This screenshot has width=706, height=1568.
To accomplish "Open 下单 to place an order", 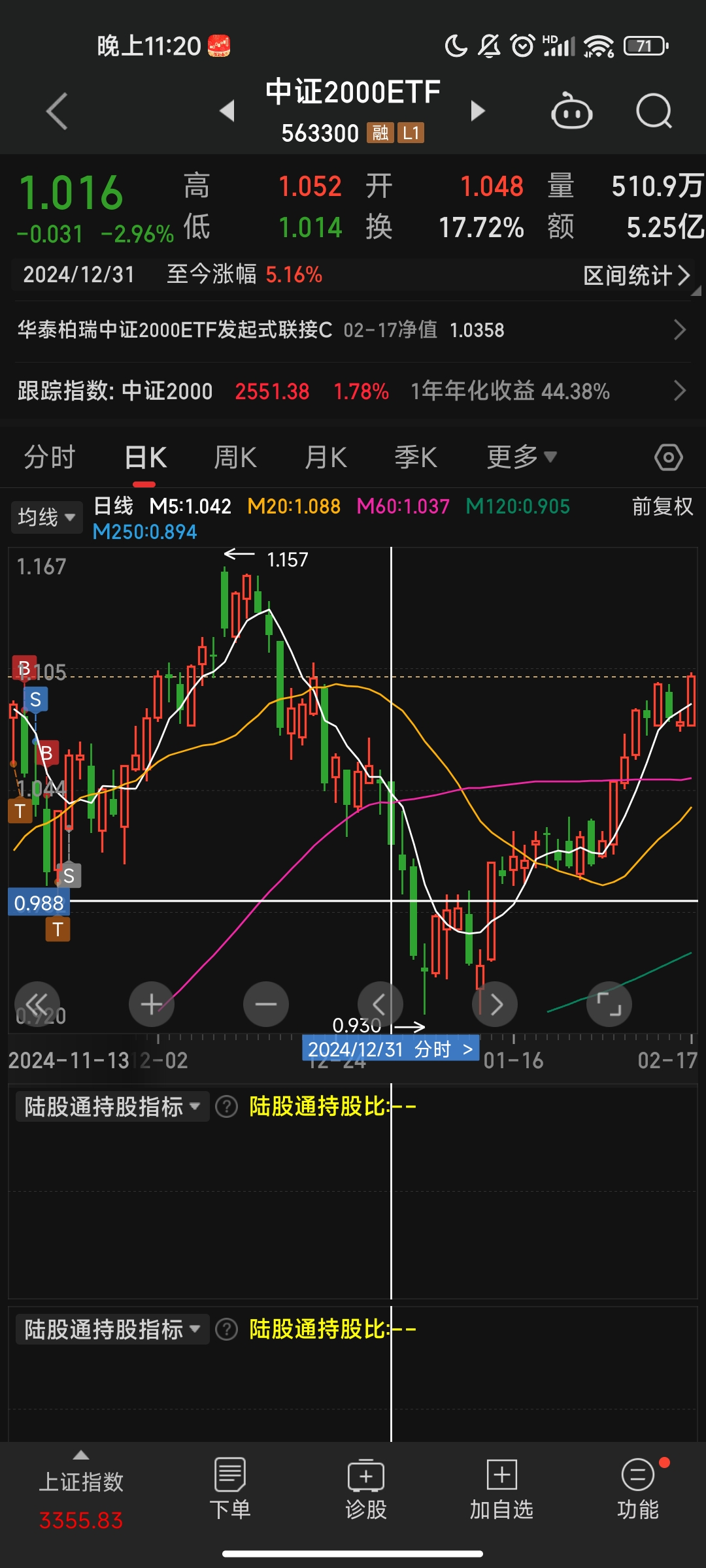I will tap(229, 1483).
